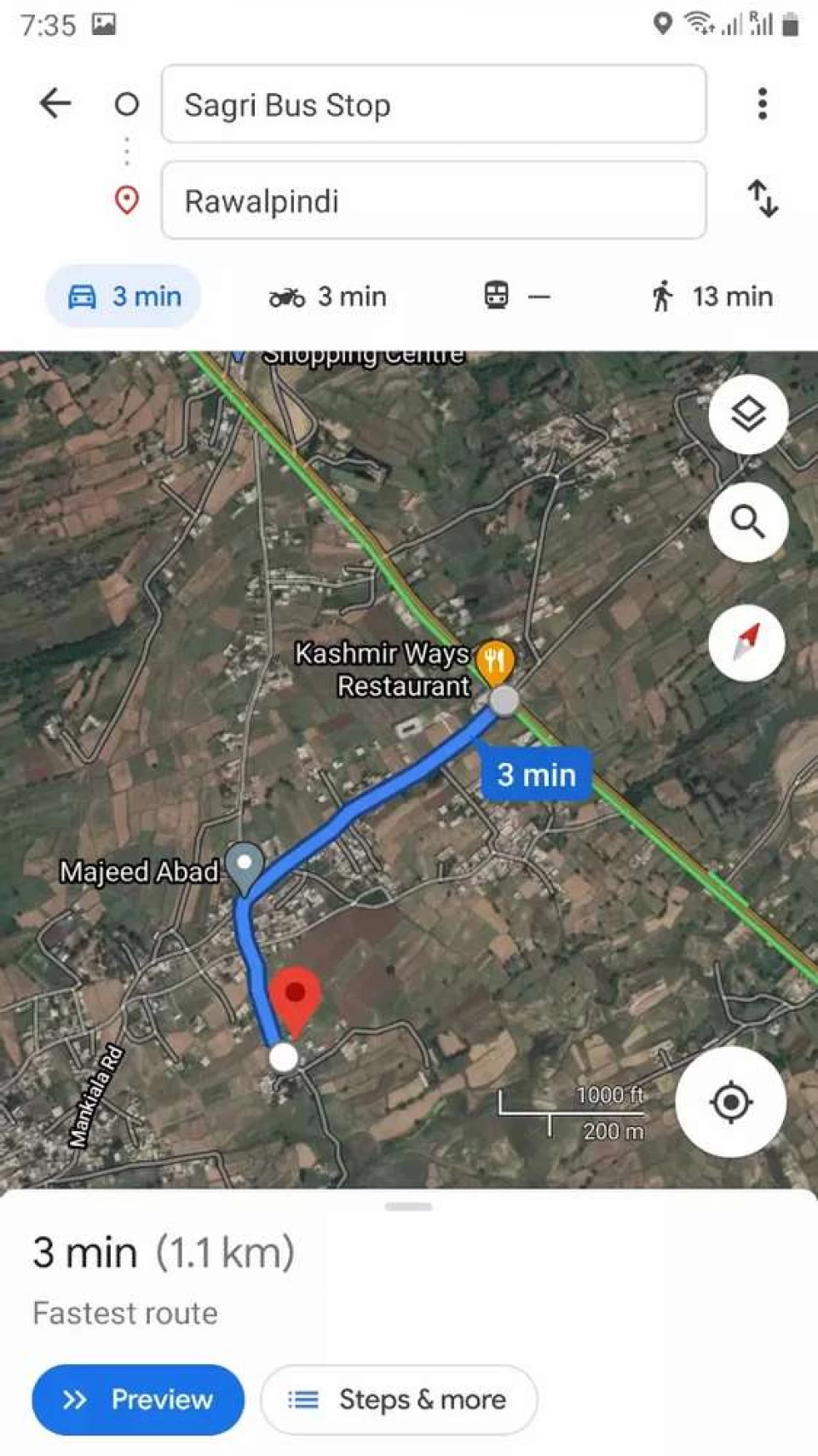Switch to motorcycle travel mode
This screenshot has height=1456, width=818.
[x=328, y=297]
